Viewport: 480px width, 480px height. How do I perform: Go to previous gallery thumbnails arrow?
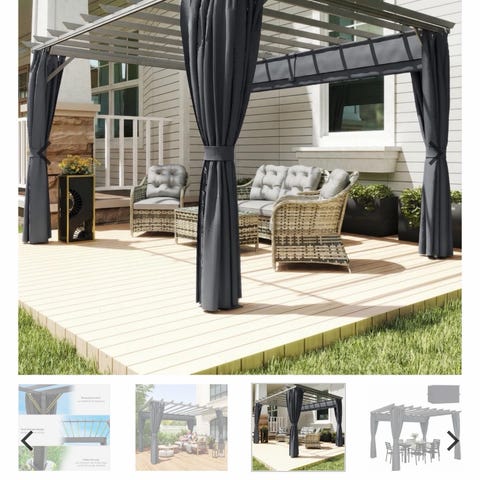click(27, 441)
